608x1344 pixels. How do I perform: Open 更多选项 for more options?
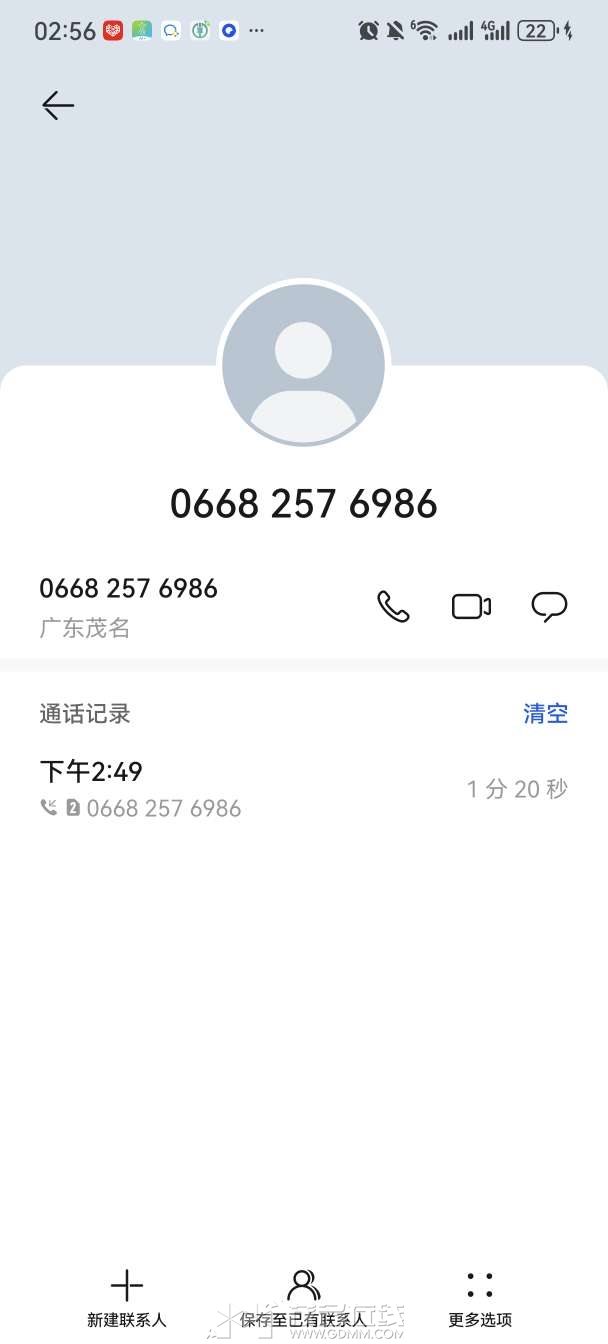480,1298
